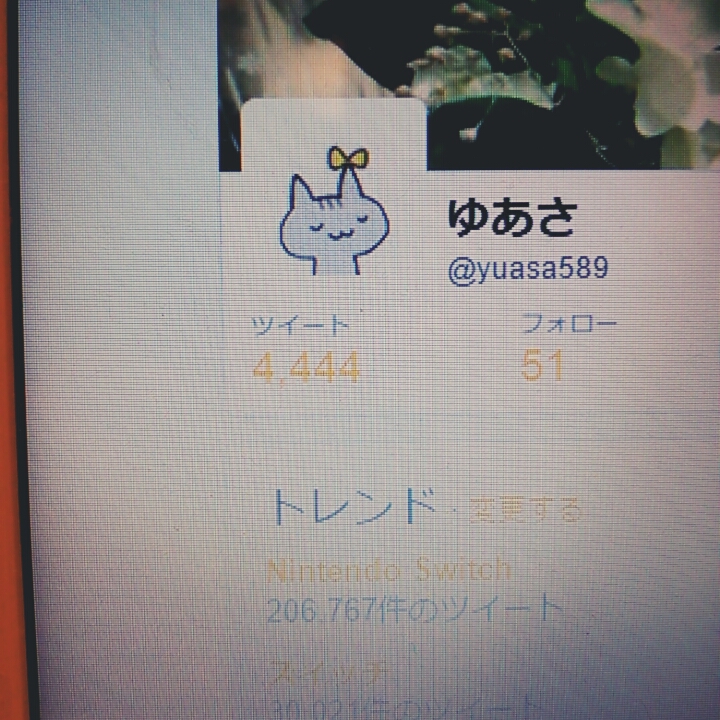Viewport: 720px width, 720px height.
Task: Tap the @yuasa589 handle
Action: coord(528,270)
